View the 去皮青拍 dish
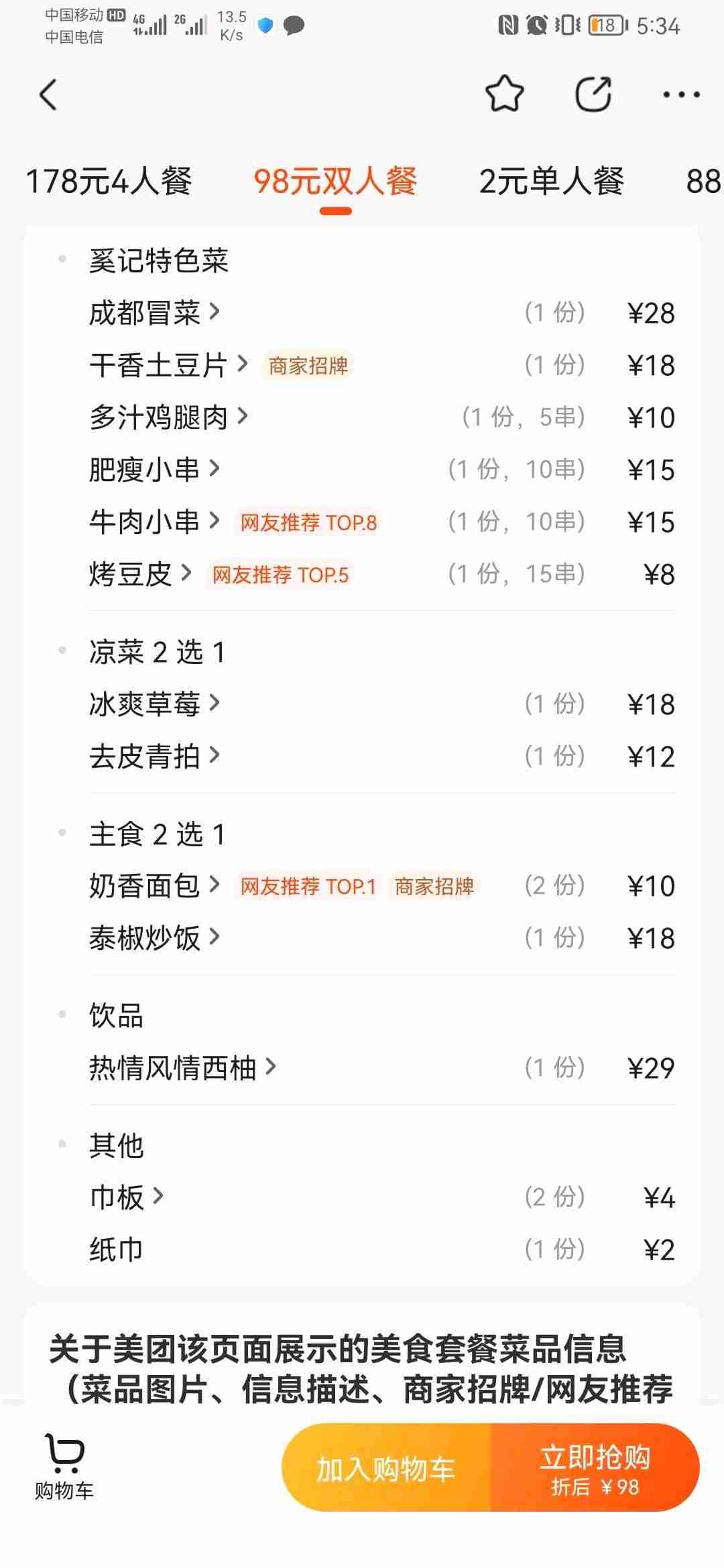Image resolution: width=724 pixels, height=1568 pixels. point(154,757)
